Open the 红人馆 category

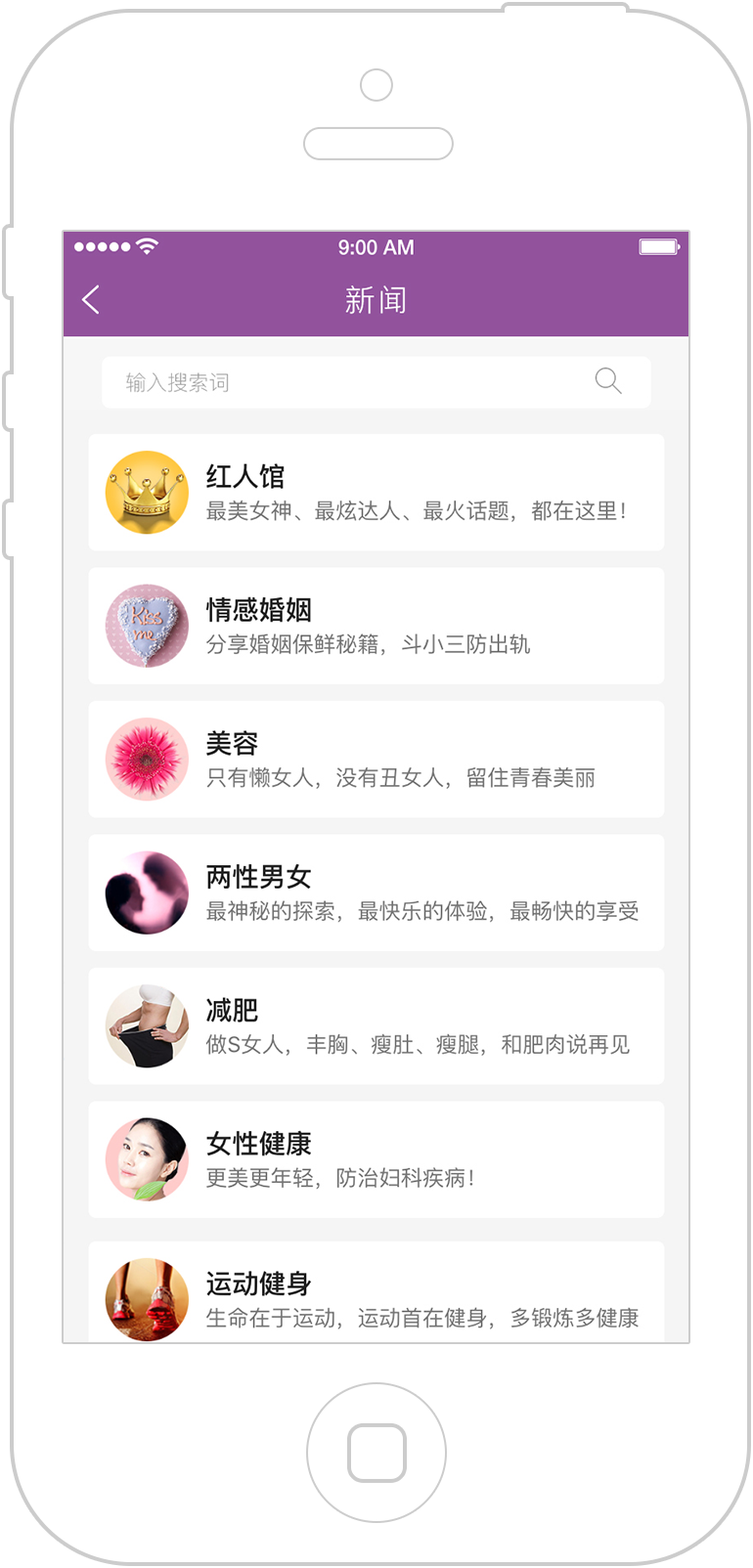click(376, 493)
